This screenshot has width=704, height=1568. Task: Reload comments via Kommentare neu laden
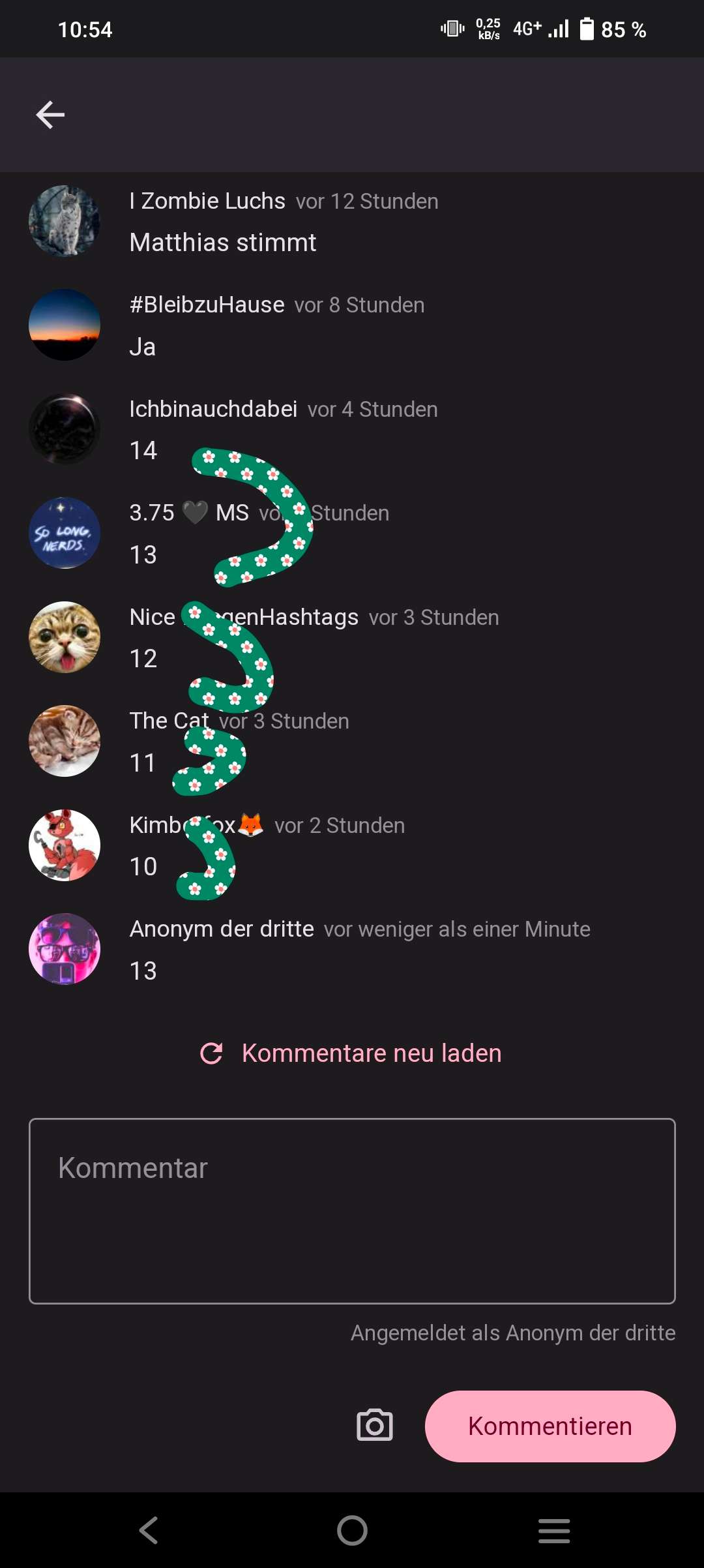(x=352, y=1053)
